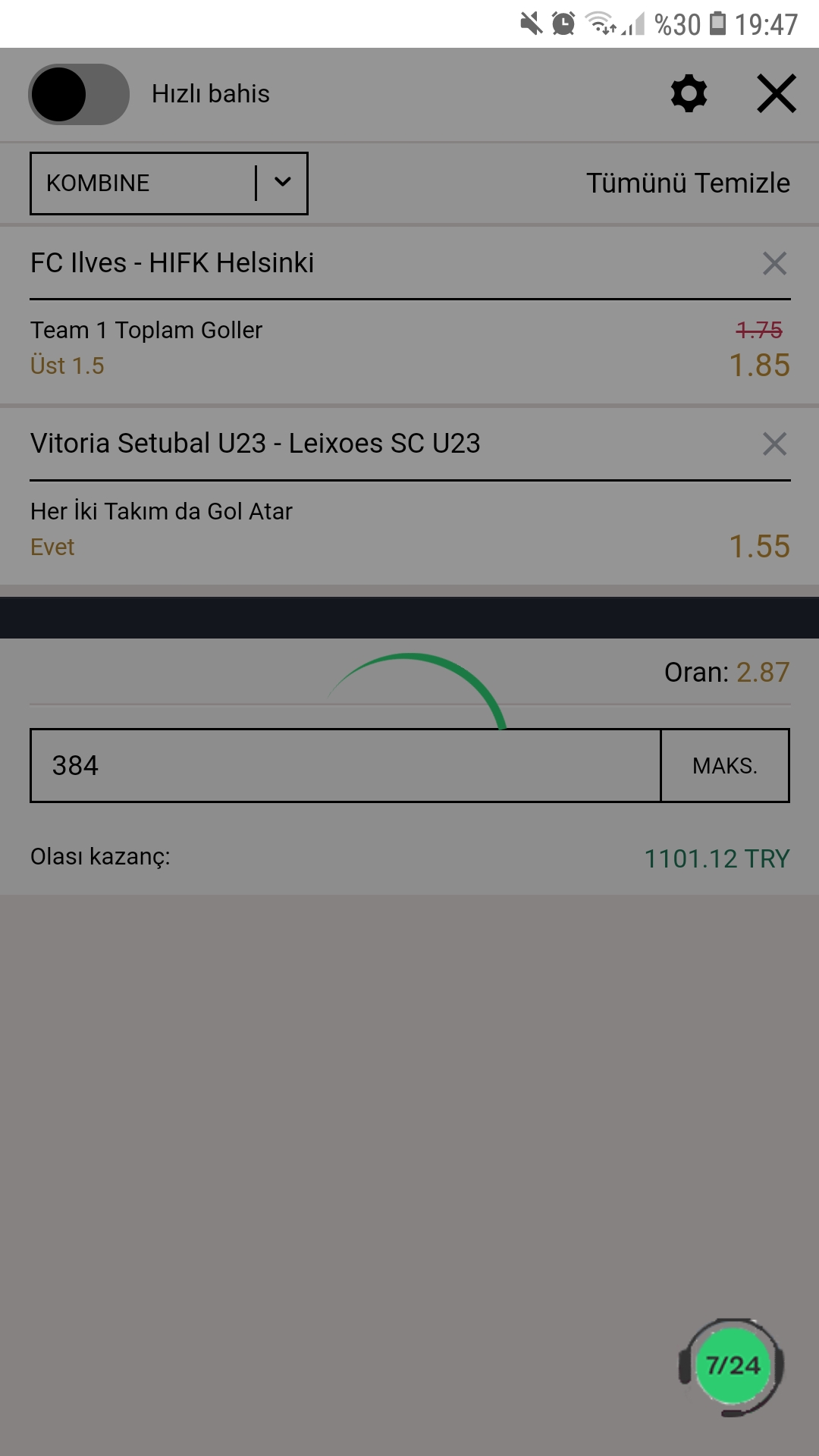This screenshot has width=819, height=1456.
Task: Open the 7/24 live support chat
Action: click(x=732, y=1366)
